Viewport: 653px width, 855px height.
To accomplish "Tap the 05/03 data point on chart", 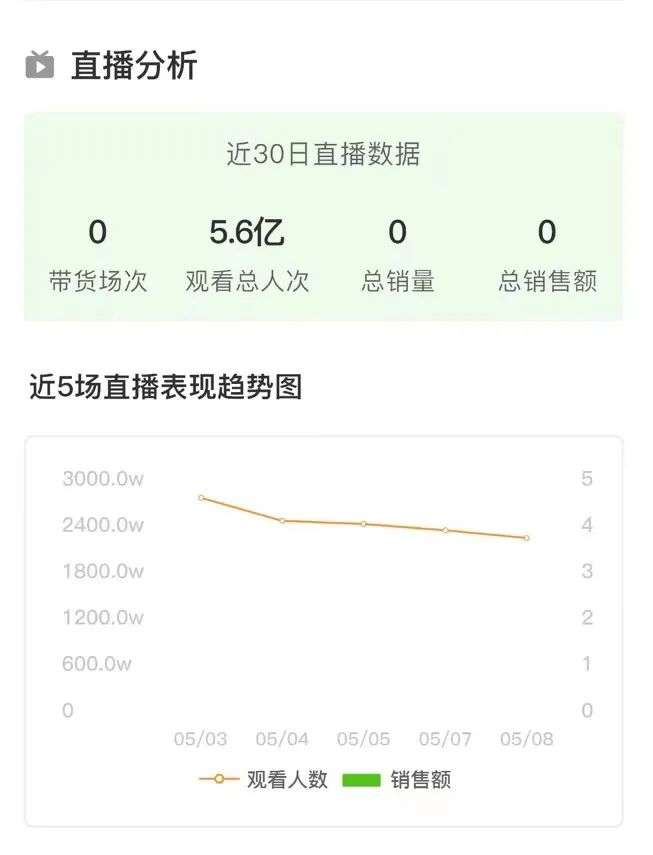I will click(201, 497).
